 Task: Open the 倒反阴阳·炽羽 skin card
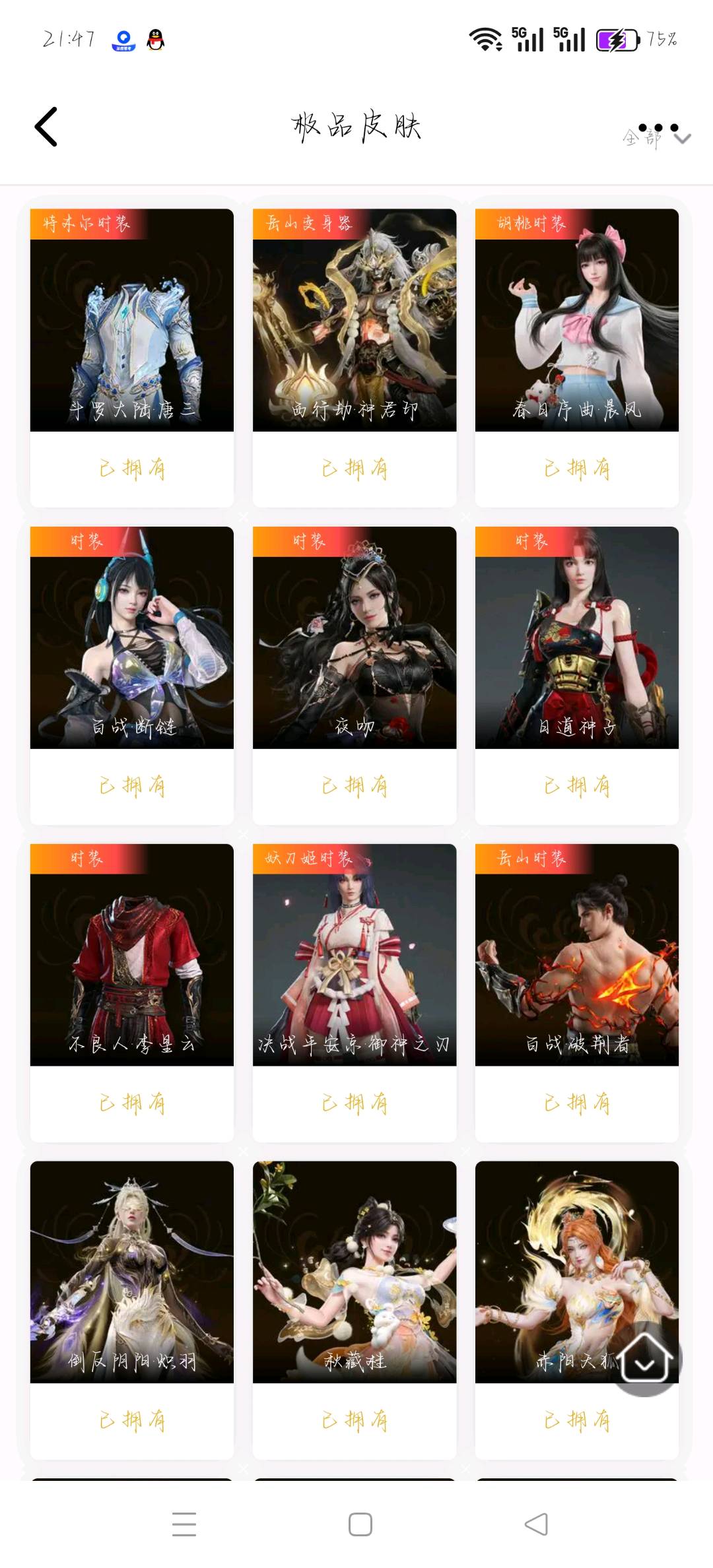pyautogui.click(x=132, y=1272)
